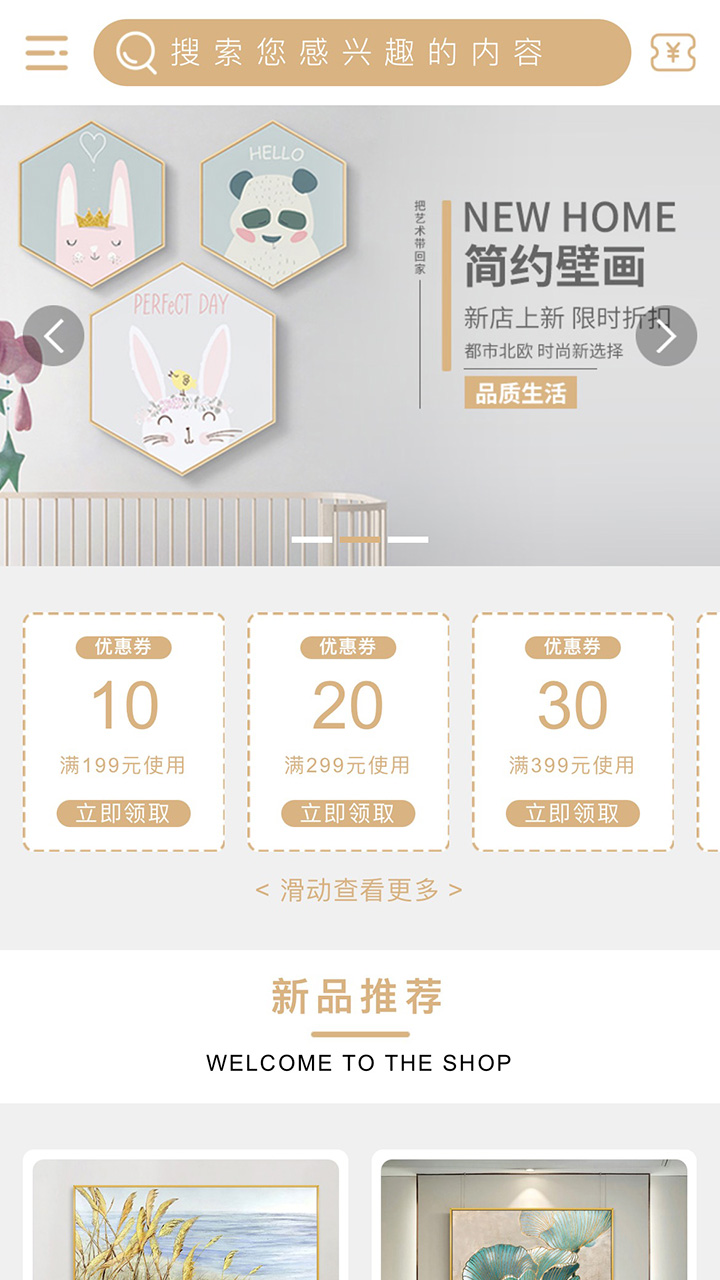720x1280 pixels.
Task: Claim the 10 yuan coupon
Action: click(x=123, y=814)
